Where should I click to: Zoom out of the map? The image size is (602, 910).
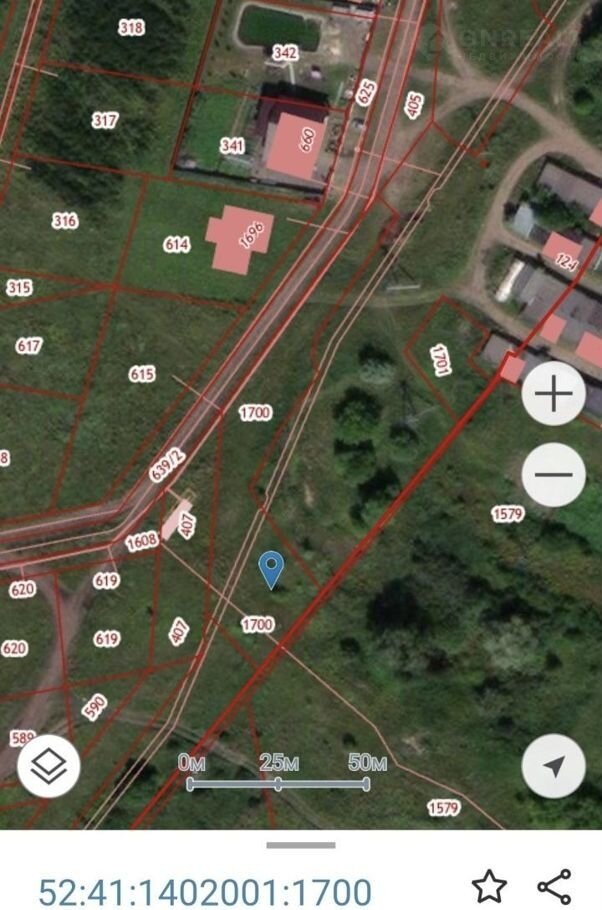(553, 473)
